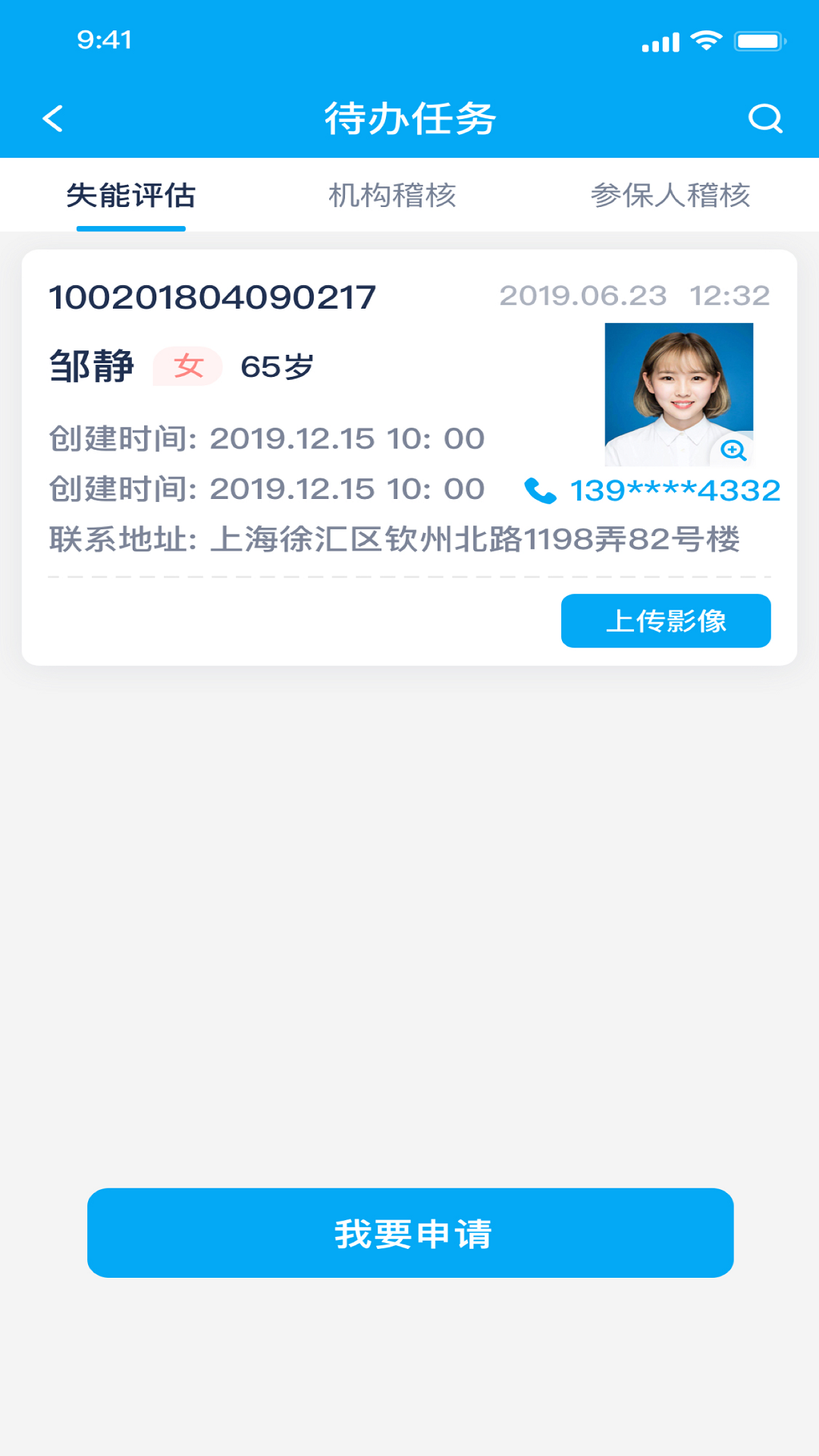Screen dimensions: 819x1456
Task: Enlarge 邹静's photo with magnifier icon
Action: point(733,450)
